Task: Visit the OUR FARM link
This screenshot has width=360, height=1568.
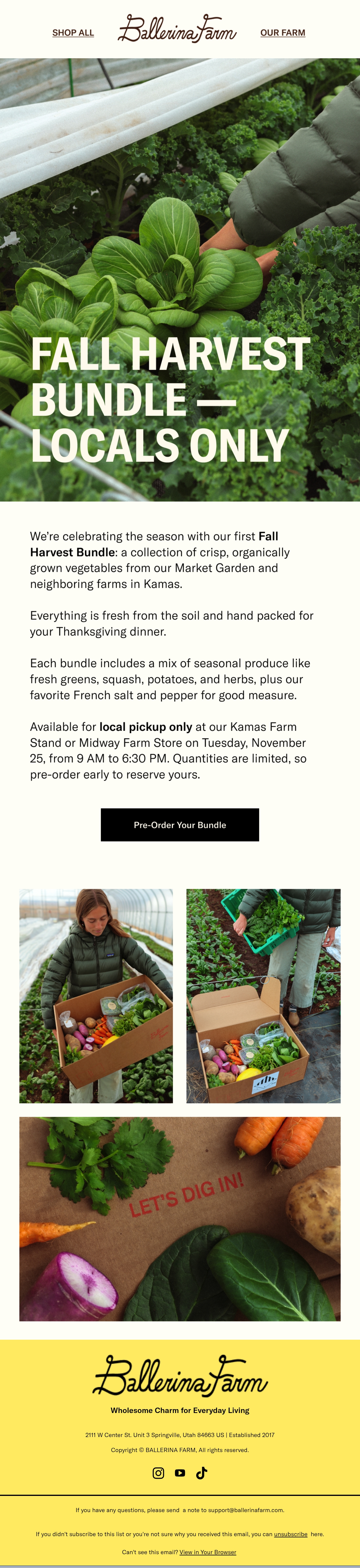Action: (283, 33)
